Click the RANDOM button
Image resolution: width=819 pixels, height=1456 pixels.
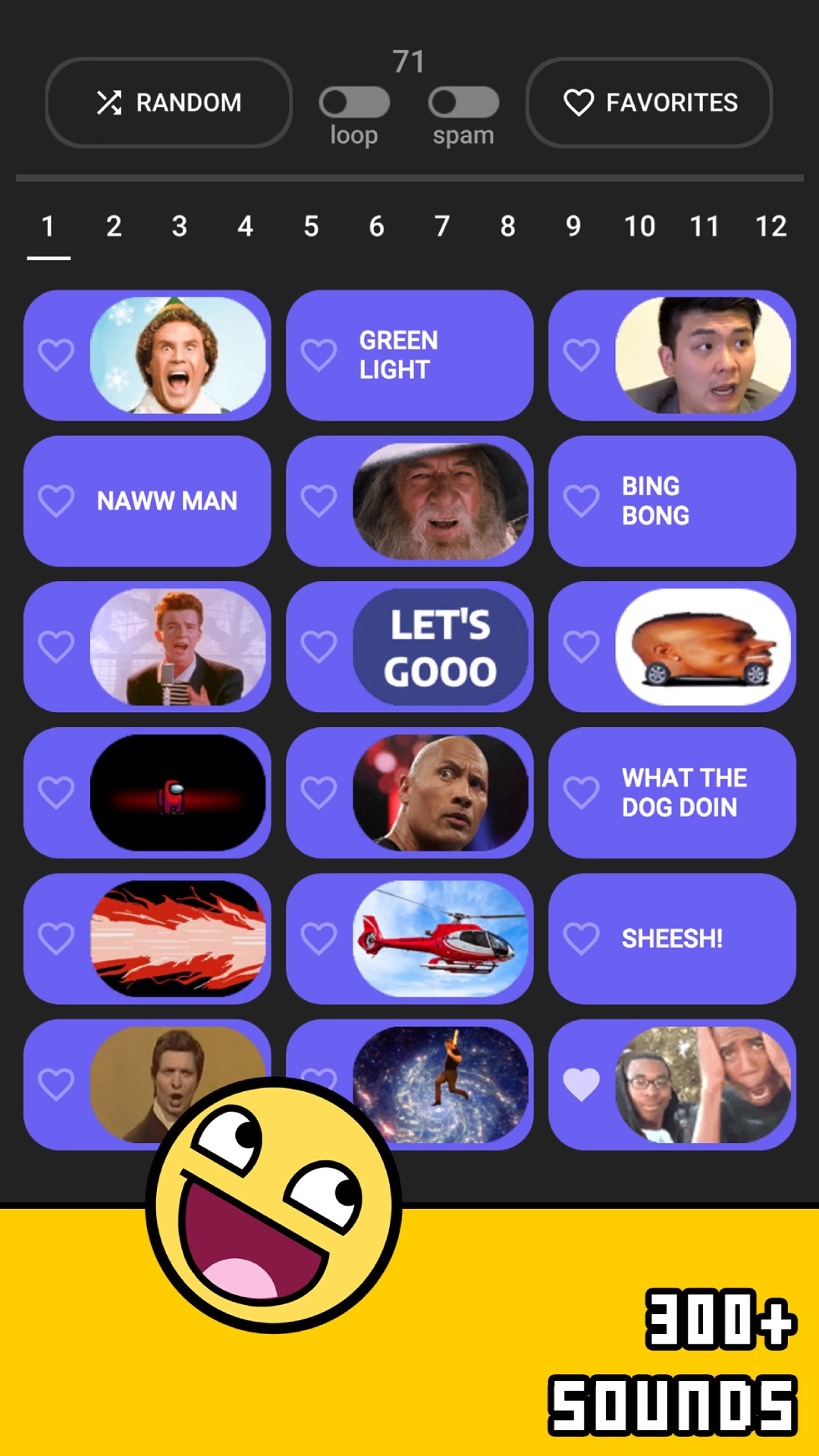168,102
